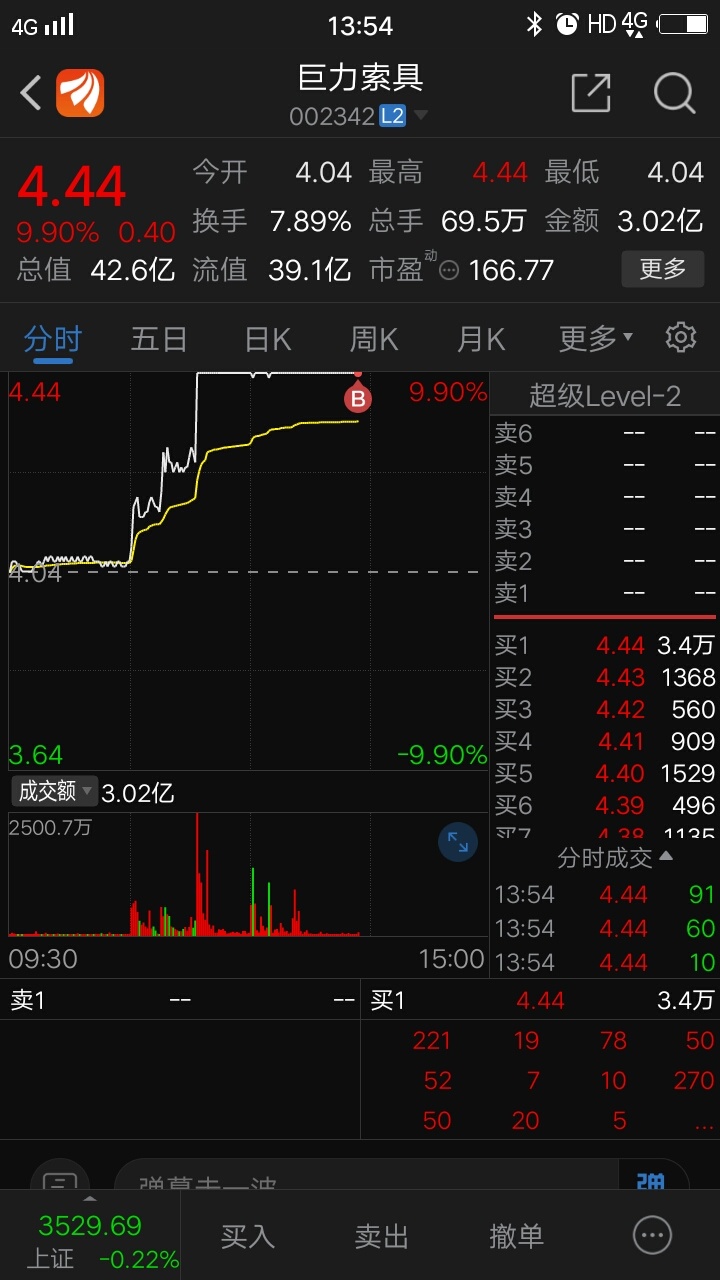The image size is (720, 1280).
Task: Expand chart to full screen
Action: point(458,842)
